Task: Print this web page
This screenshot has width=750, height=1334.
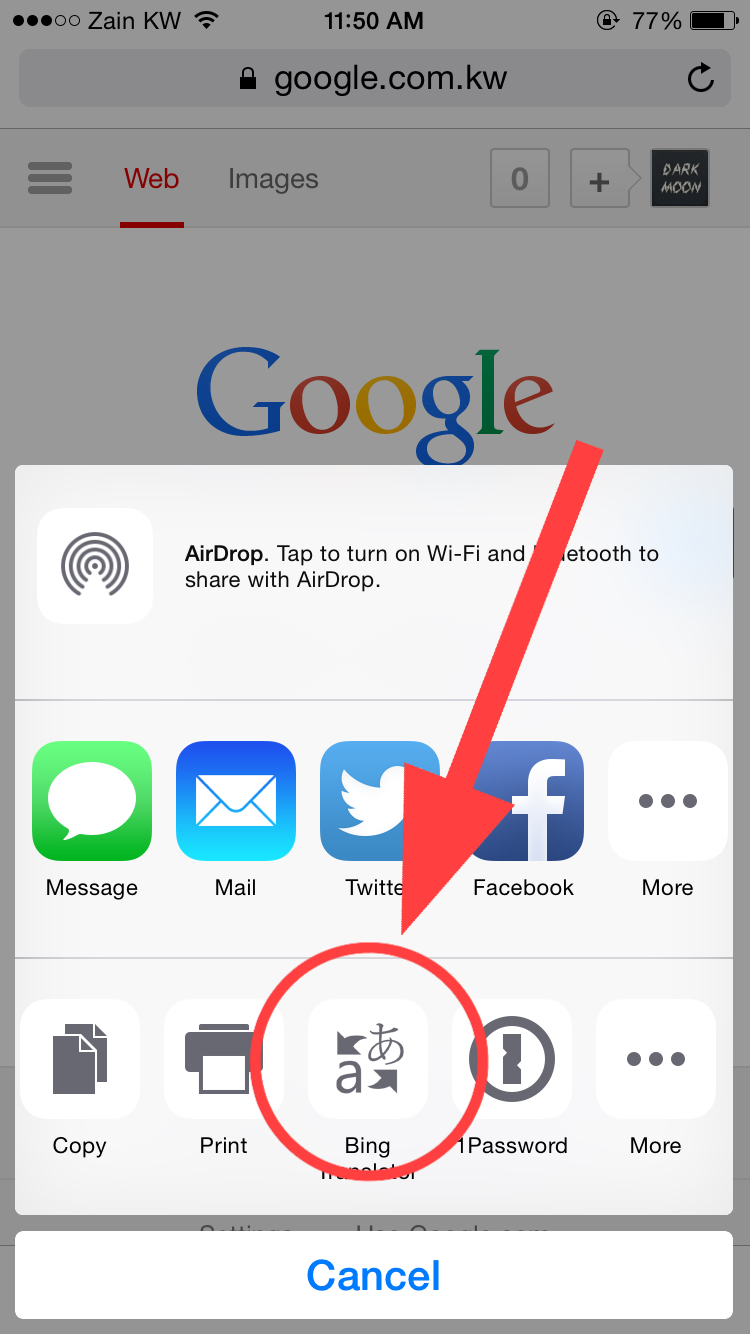Action: (224, 1059)
